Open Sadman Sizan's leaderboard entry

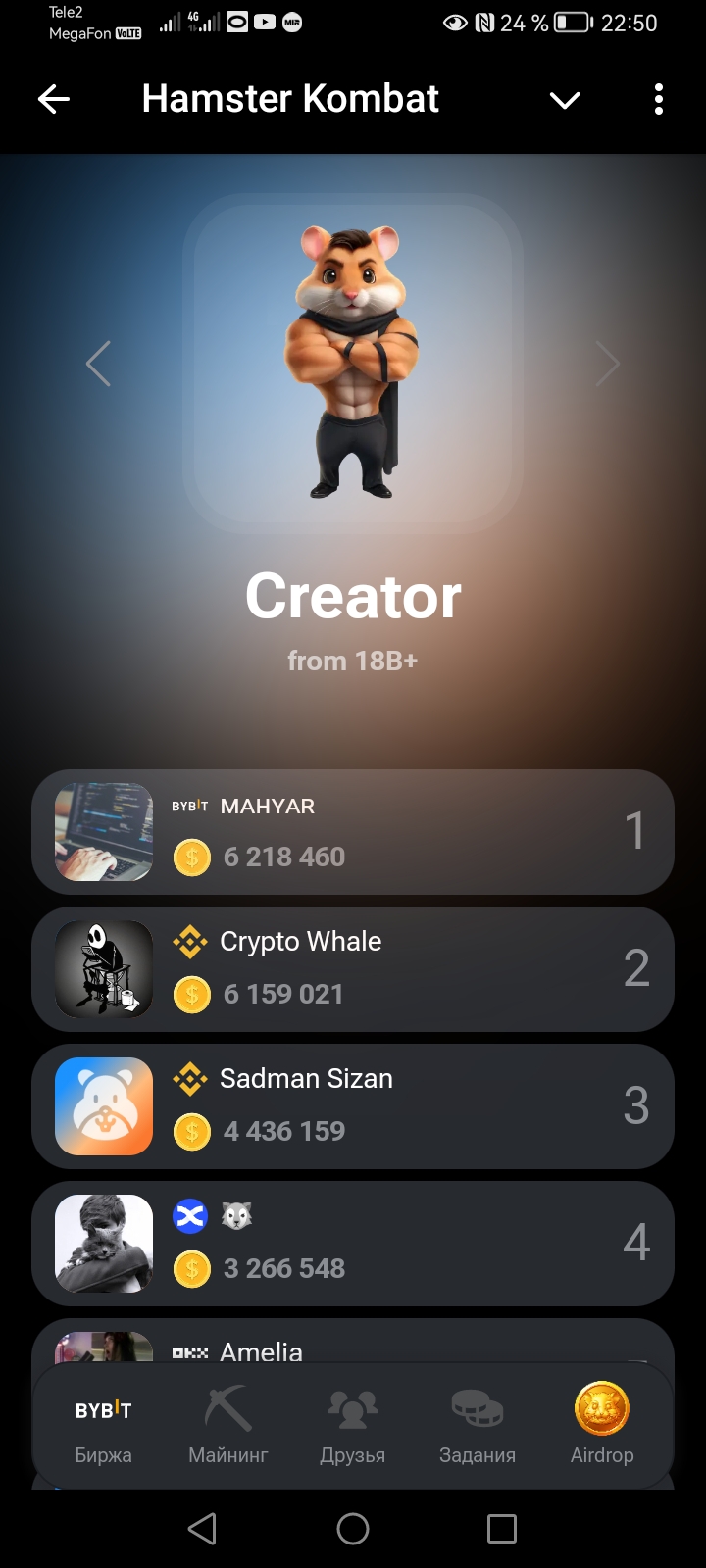(x=353, y=1105)
